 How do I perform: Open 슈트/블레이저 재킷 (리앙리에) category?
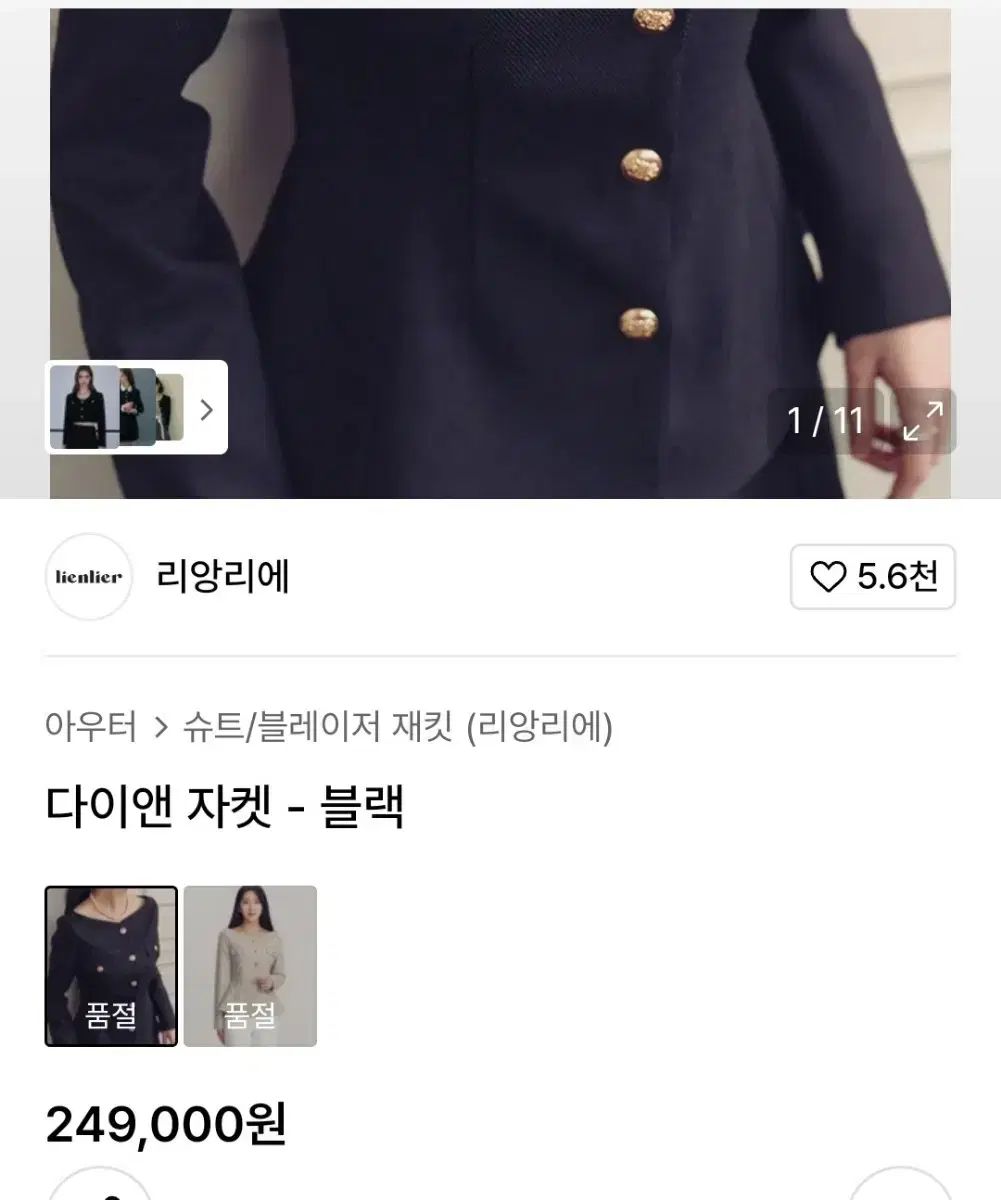[397, 726]
